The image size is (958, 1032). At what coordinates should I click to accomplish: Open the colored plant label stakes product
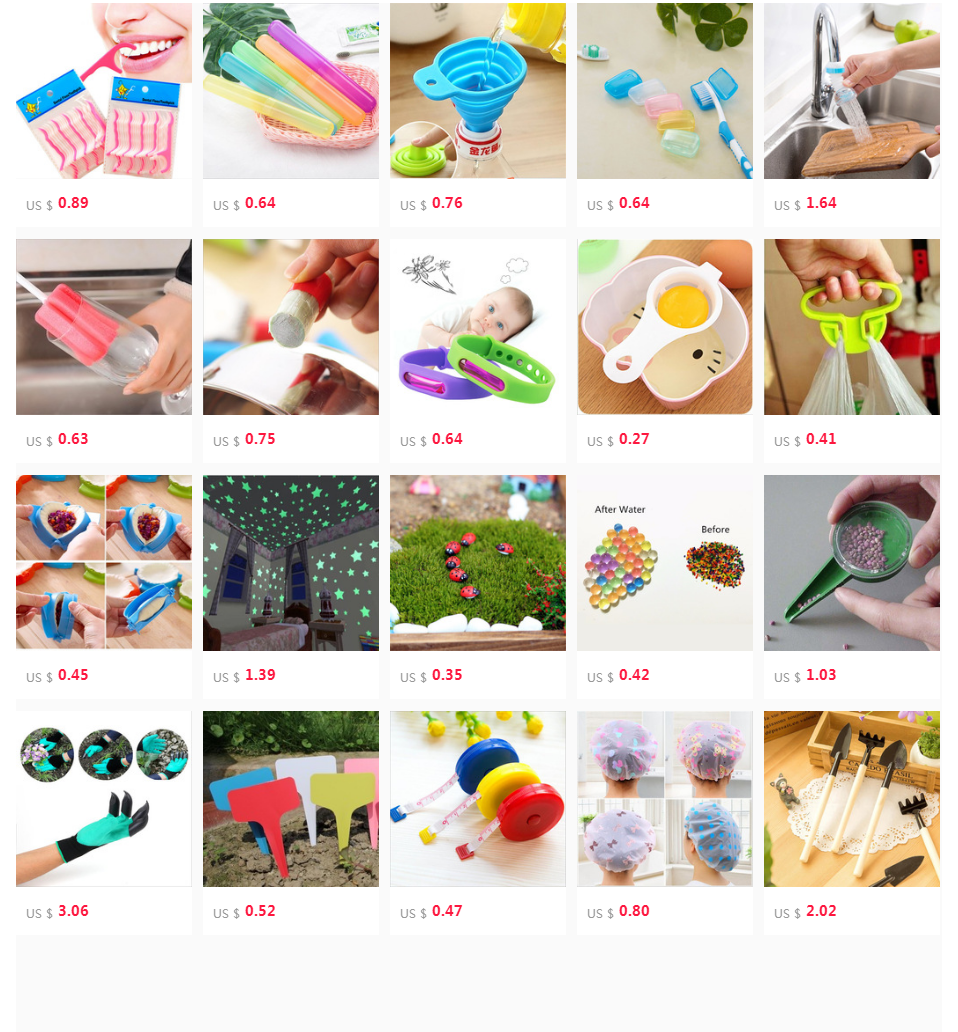(x=291, y=799)
